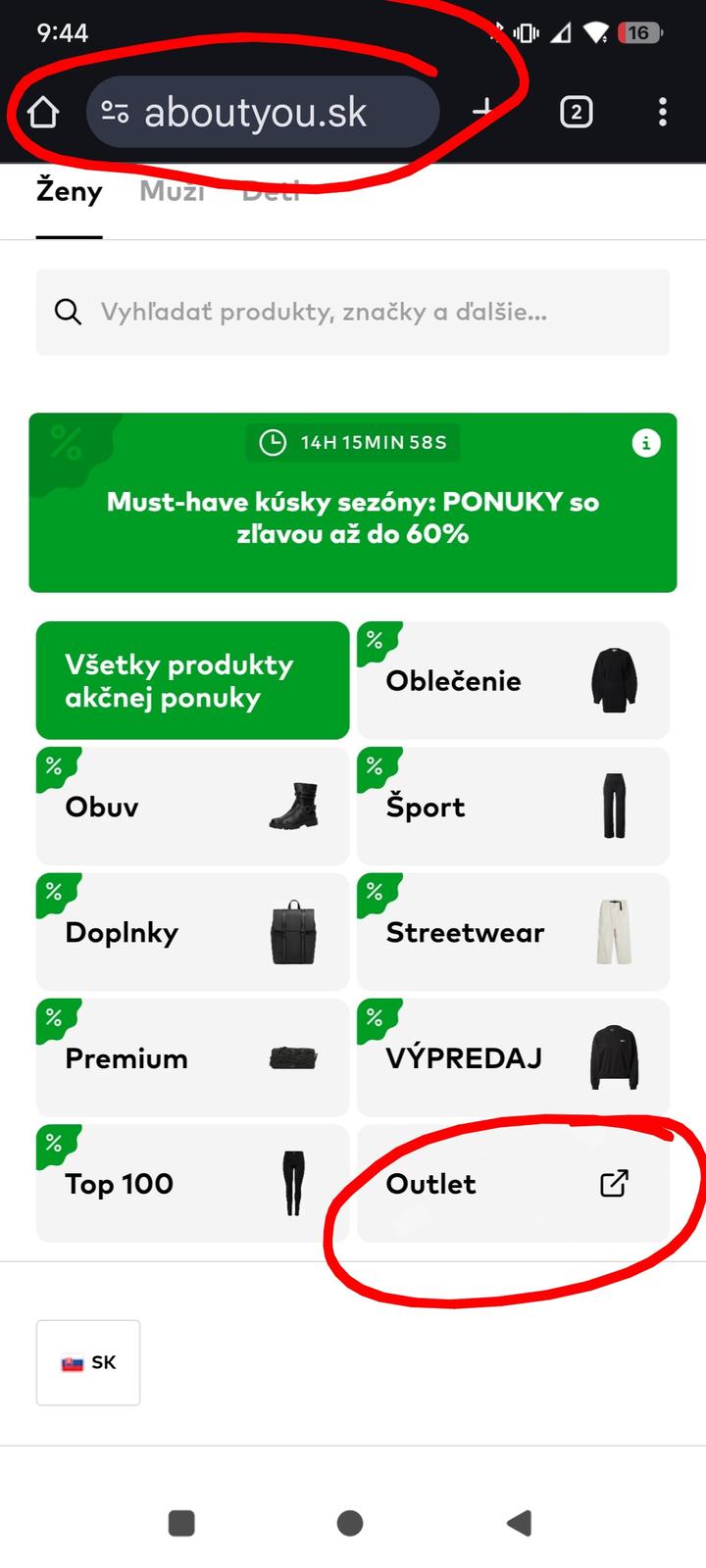Switch to the Muži tab
This screenshot has height=1568, width=706.
pyautogui.click(x=172, y=191)
